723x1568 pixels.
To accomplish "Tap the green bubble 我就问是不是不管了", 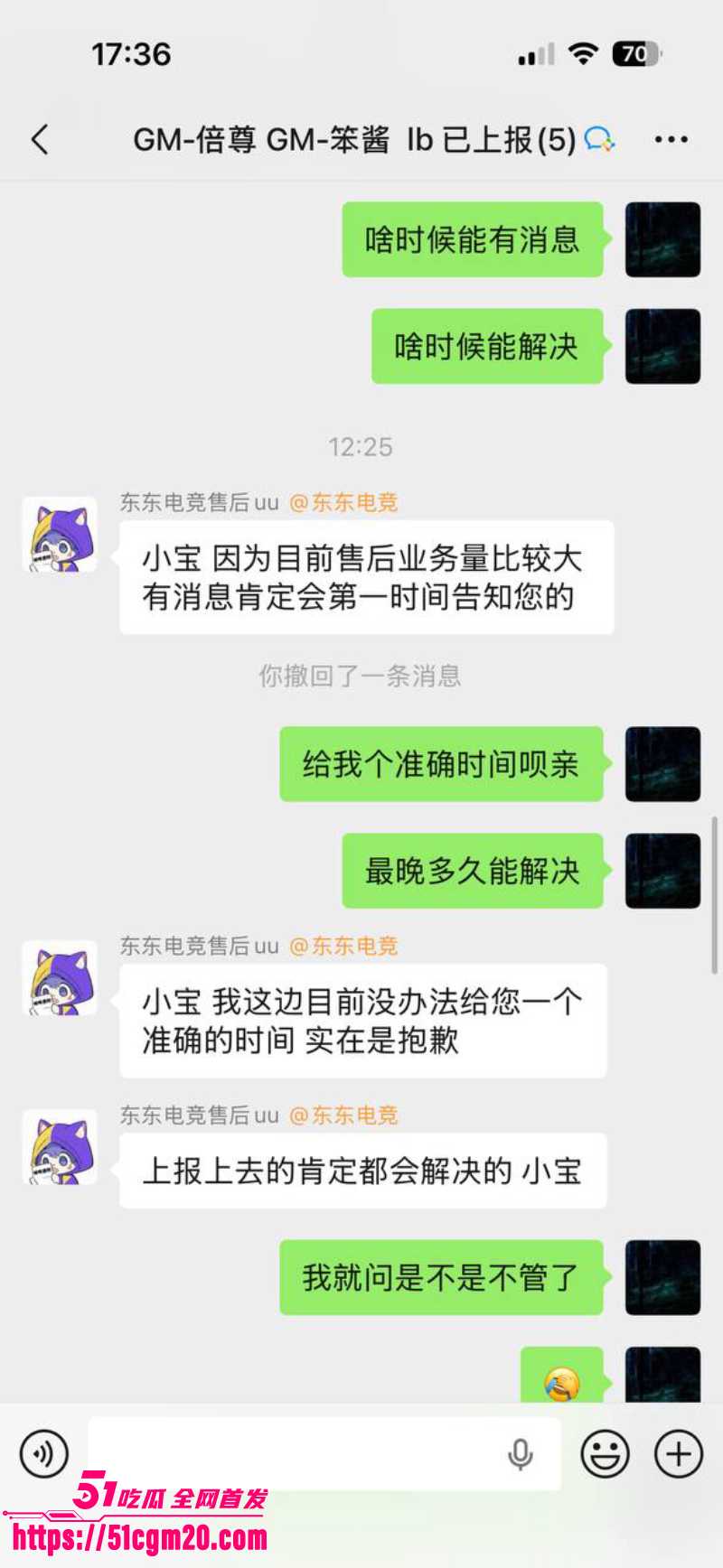I will point(441,1277).
